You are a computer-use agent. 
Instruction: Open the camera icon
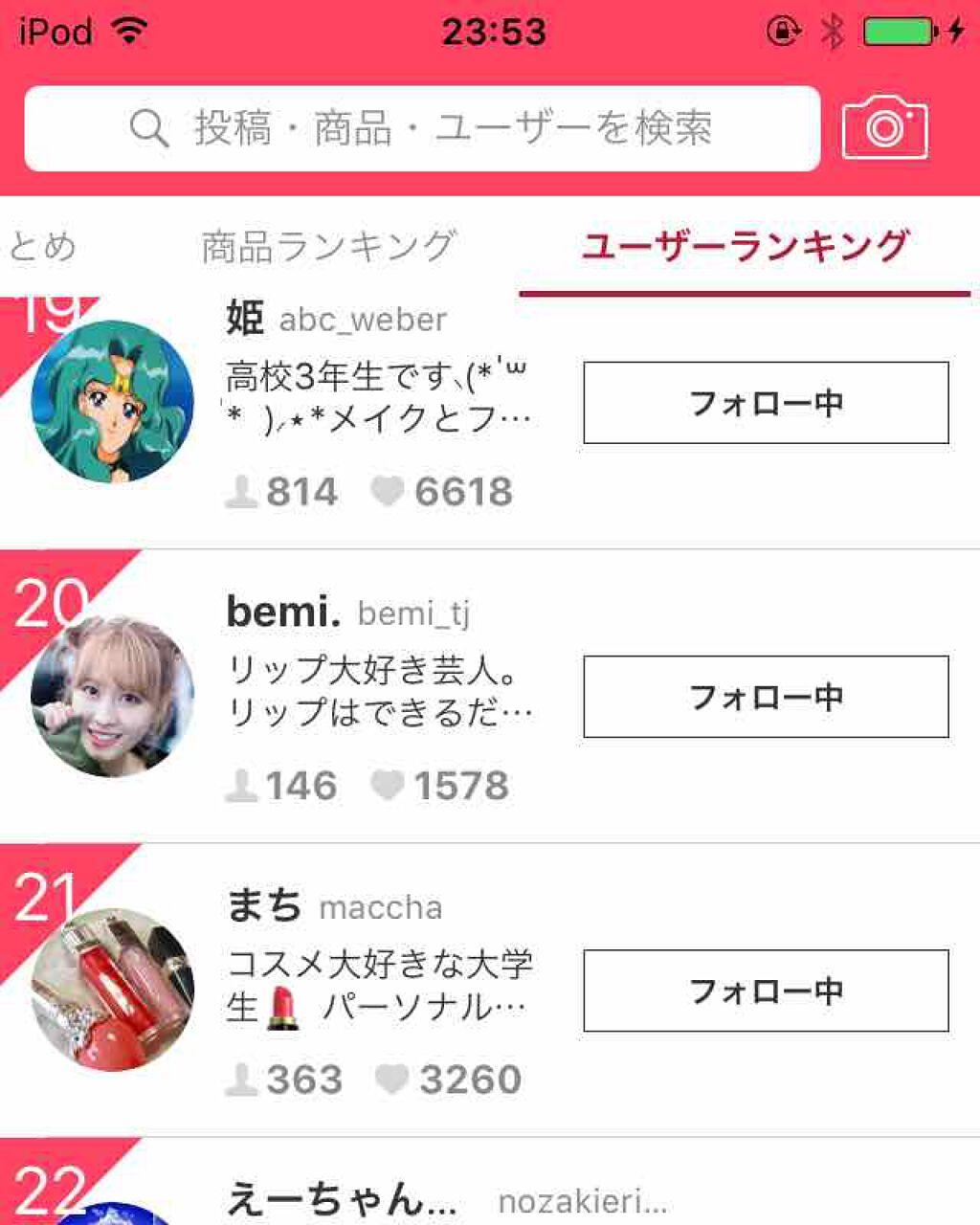click(884, 128)
